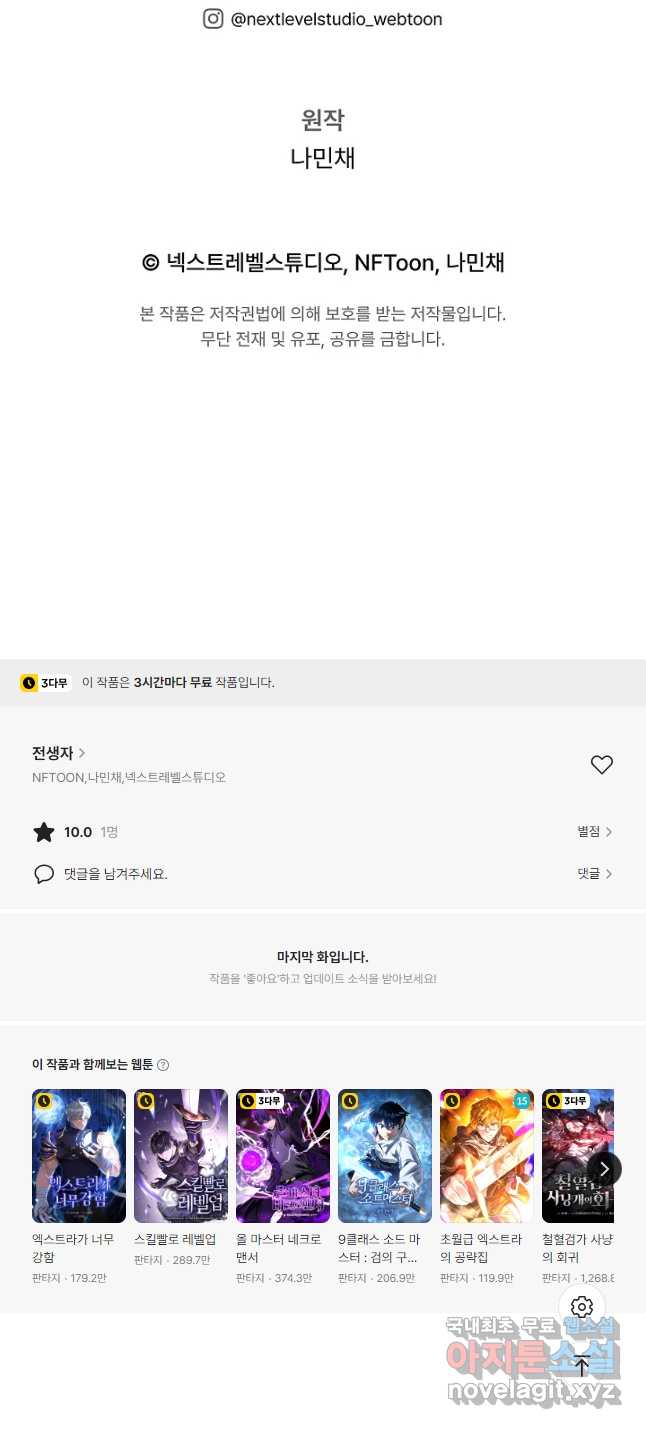Image resolution: width=646 pixels, height=1429 pixels.
Task: Open 스킬빨로 레벨업 webtoon
Action: (x=181, y=1156)
